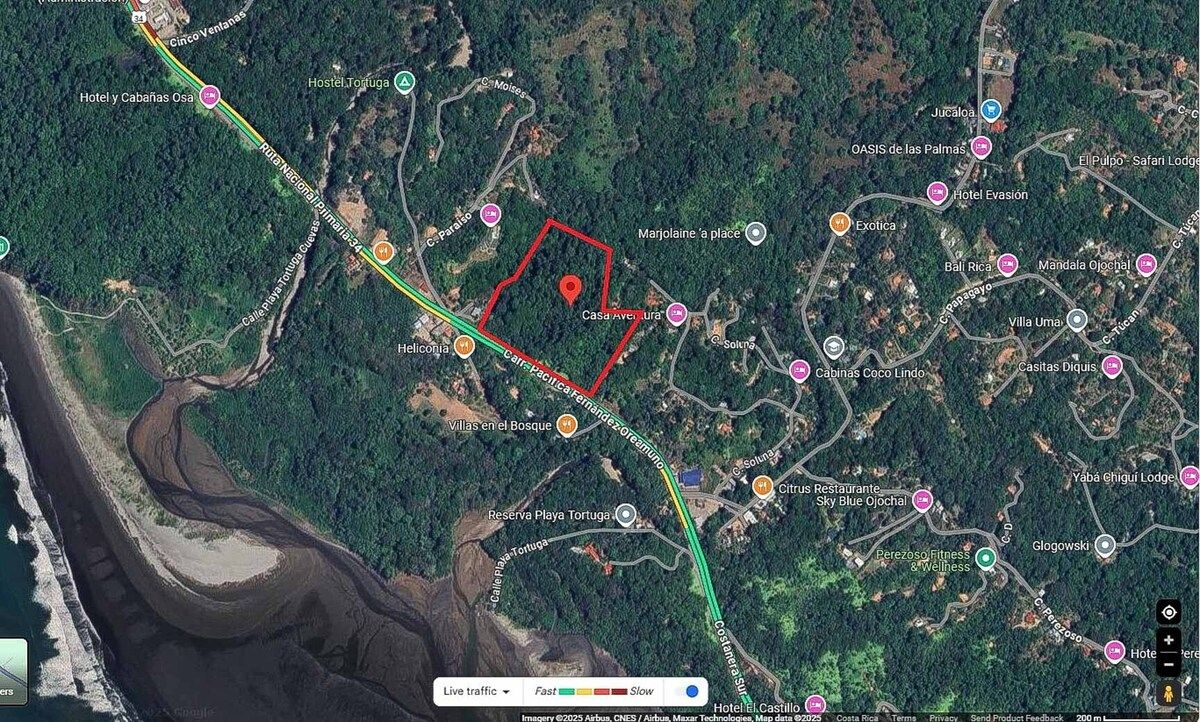Show my current location
The height and width of the screenshot is (722, 1200).
pos(1168,612)
